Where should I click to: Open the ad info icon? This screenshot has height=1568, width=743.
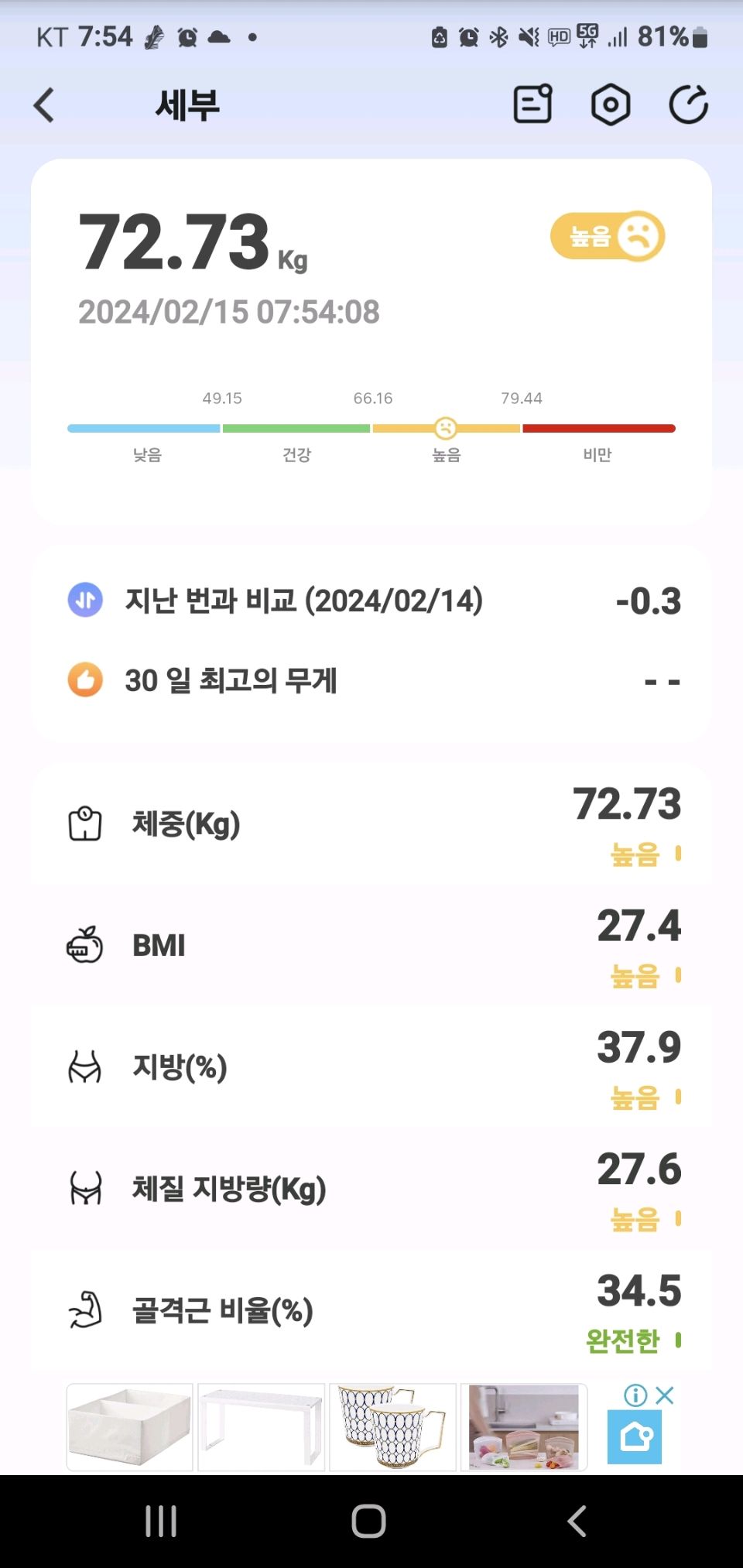[635, 1395]
